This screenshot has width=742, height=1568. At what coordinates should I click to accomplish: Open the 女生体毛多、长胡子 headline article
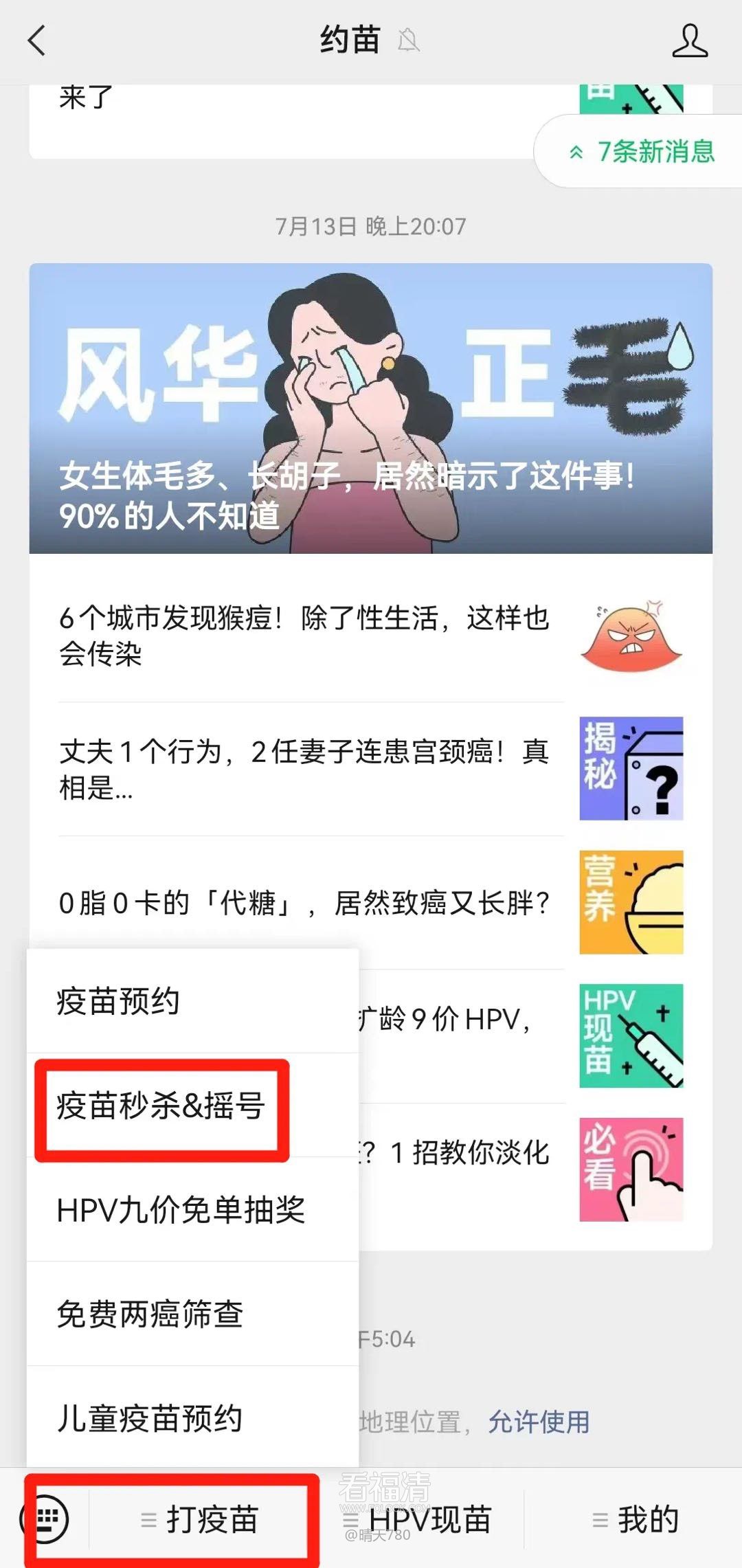pyautogui.click(x=370, y=408)
